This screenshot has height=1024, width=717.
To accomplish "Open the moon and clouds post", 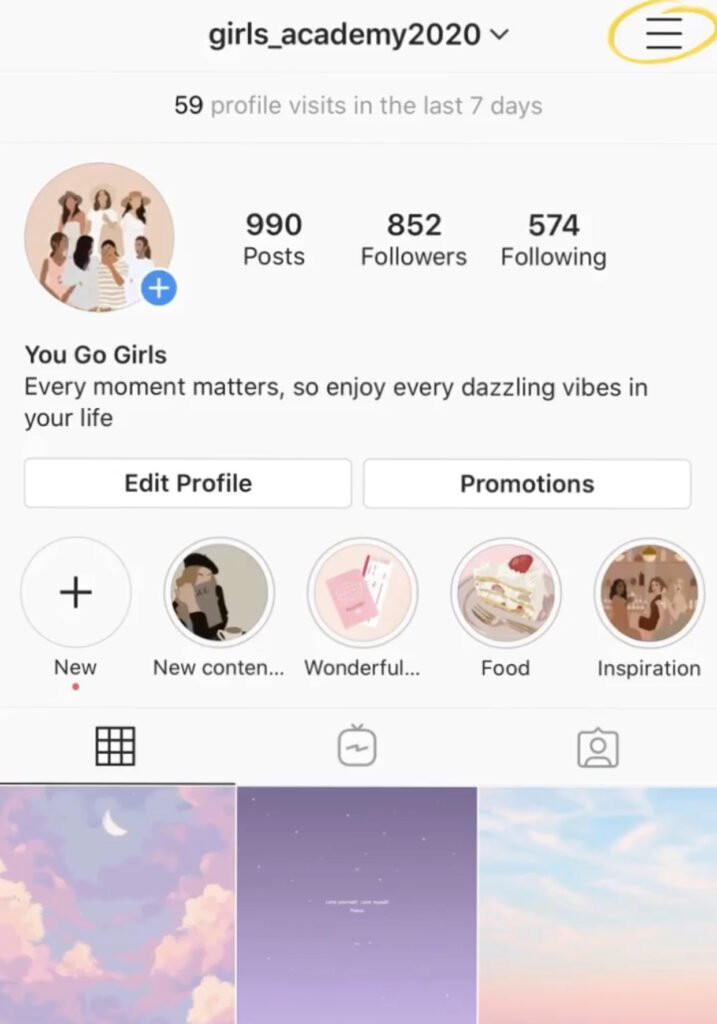I will (117, 905).
